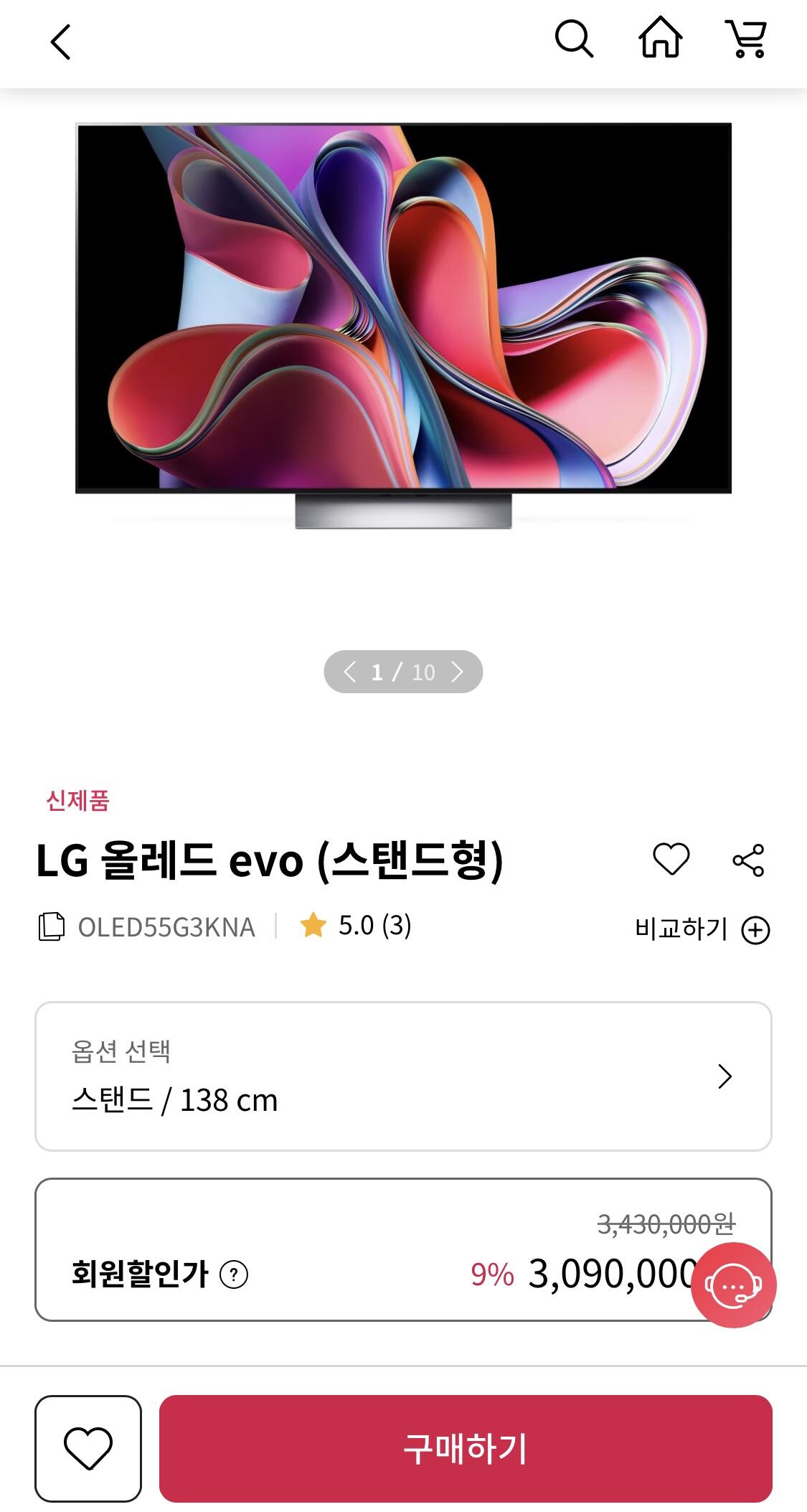Copy model number OLED55G3KNA
807x1512 pixels.
point(51,926)
